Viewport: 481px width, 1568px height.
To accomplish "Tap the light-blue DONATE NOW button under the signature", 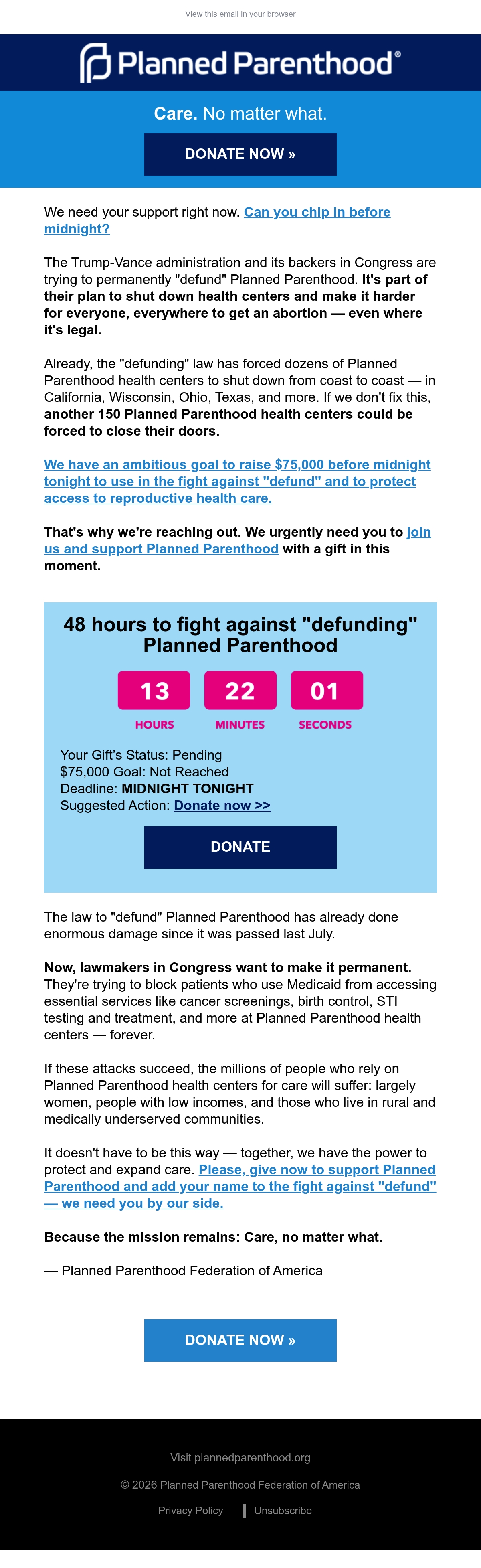I will (240, 1340).
